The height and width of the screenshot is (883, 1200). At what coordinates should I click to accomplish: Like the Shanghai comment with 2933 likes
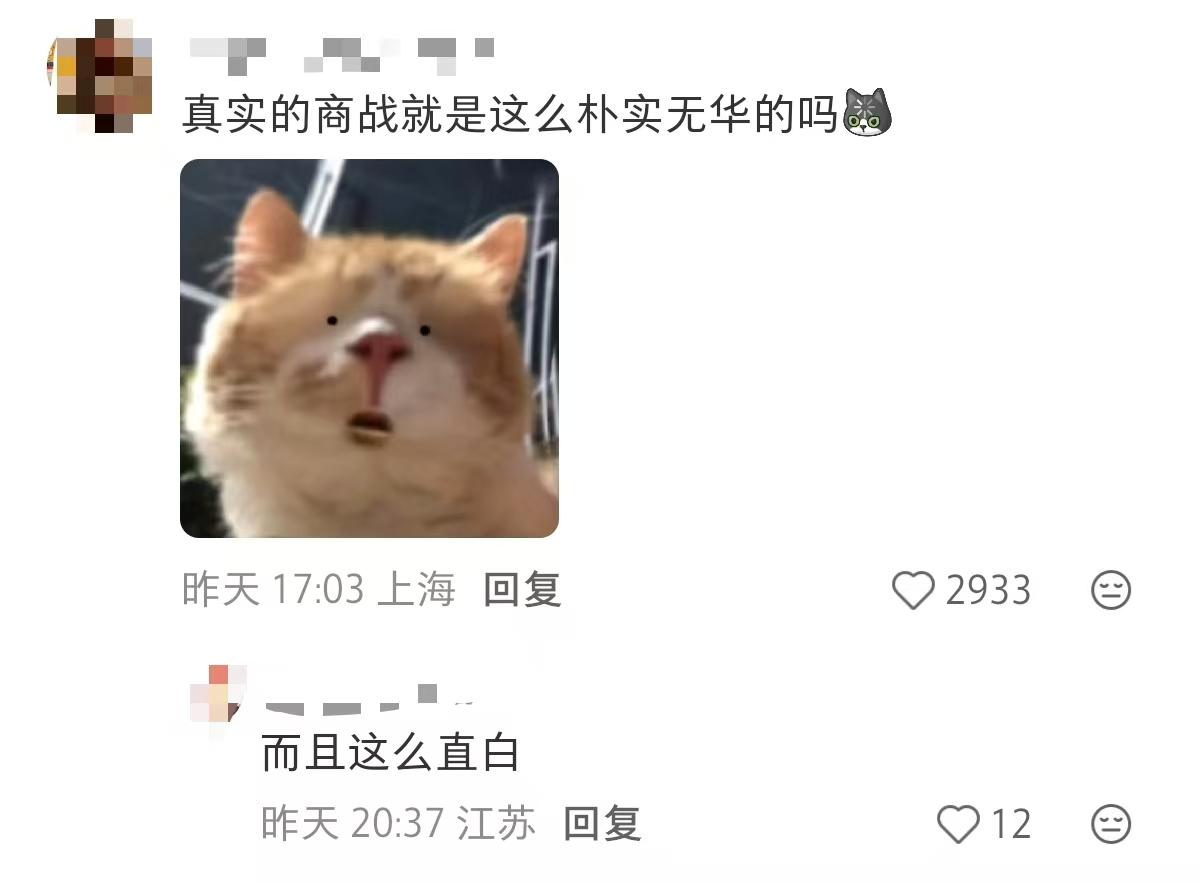coord(913,590)
